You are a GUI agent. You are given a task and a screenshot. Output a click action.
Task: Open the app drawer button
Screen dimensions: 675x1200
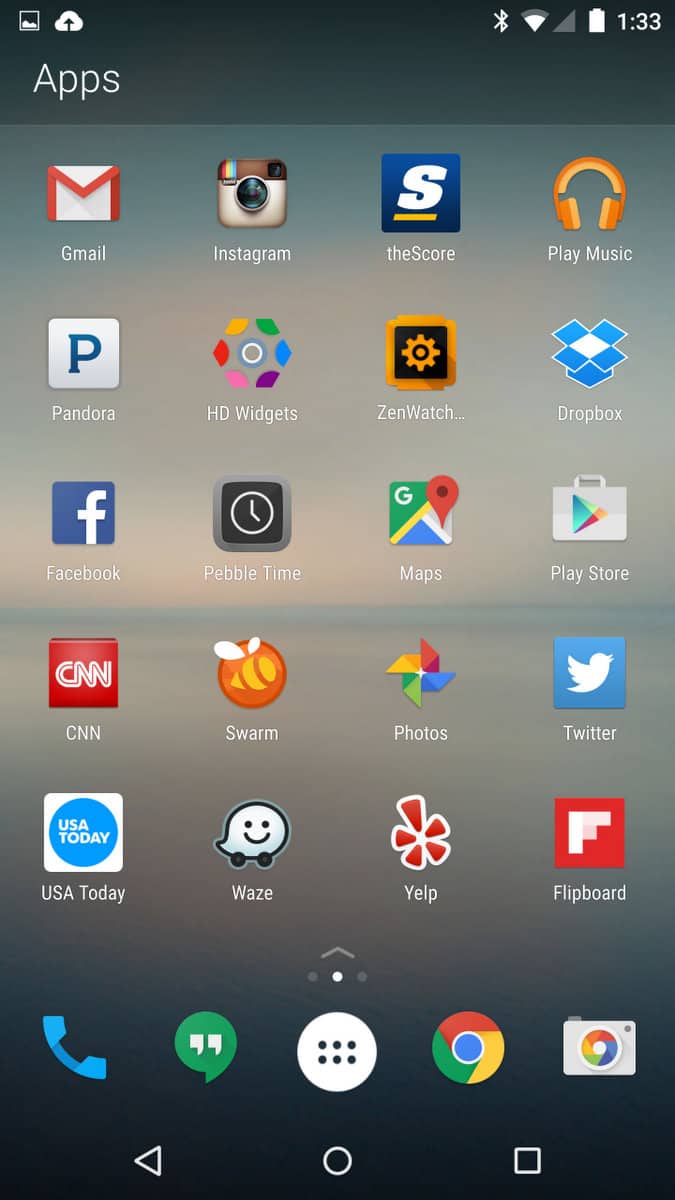point(337,1051)
